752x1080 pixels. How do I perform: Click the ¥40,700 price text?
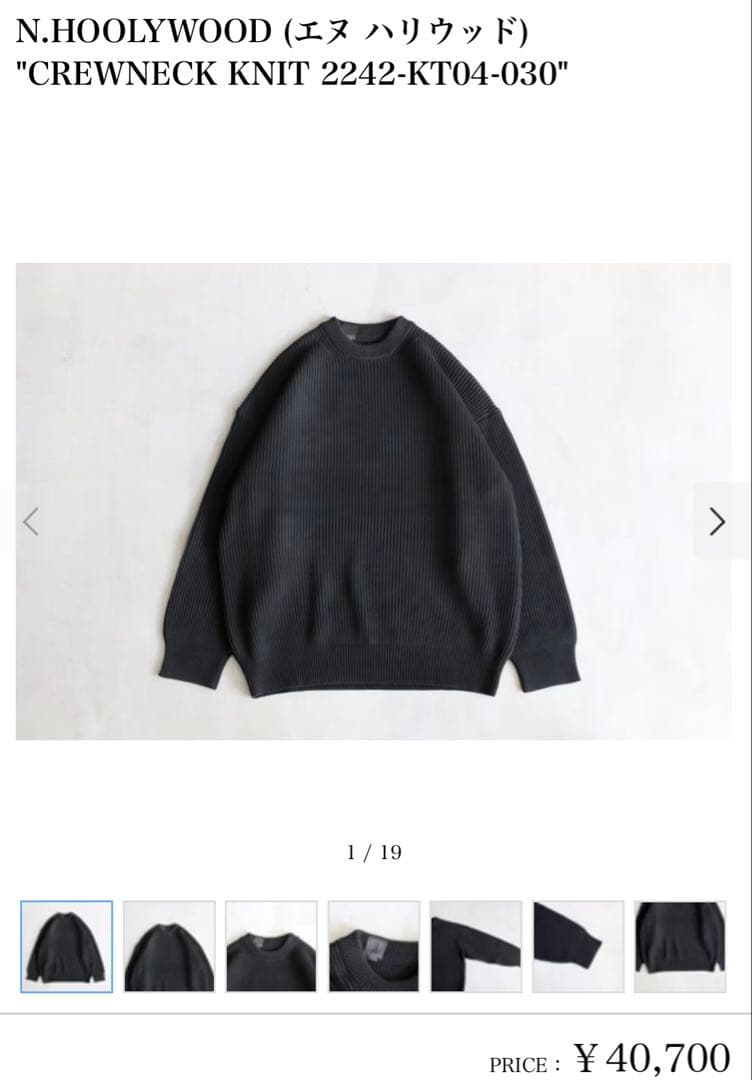[x=655, y=1056]
